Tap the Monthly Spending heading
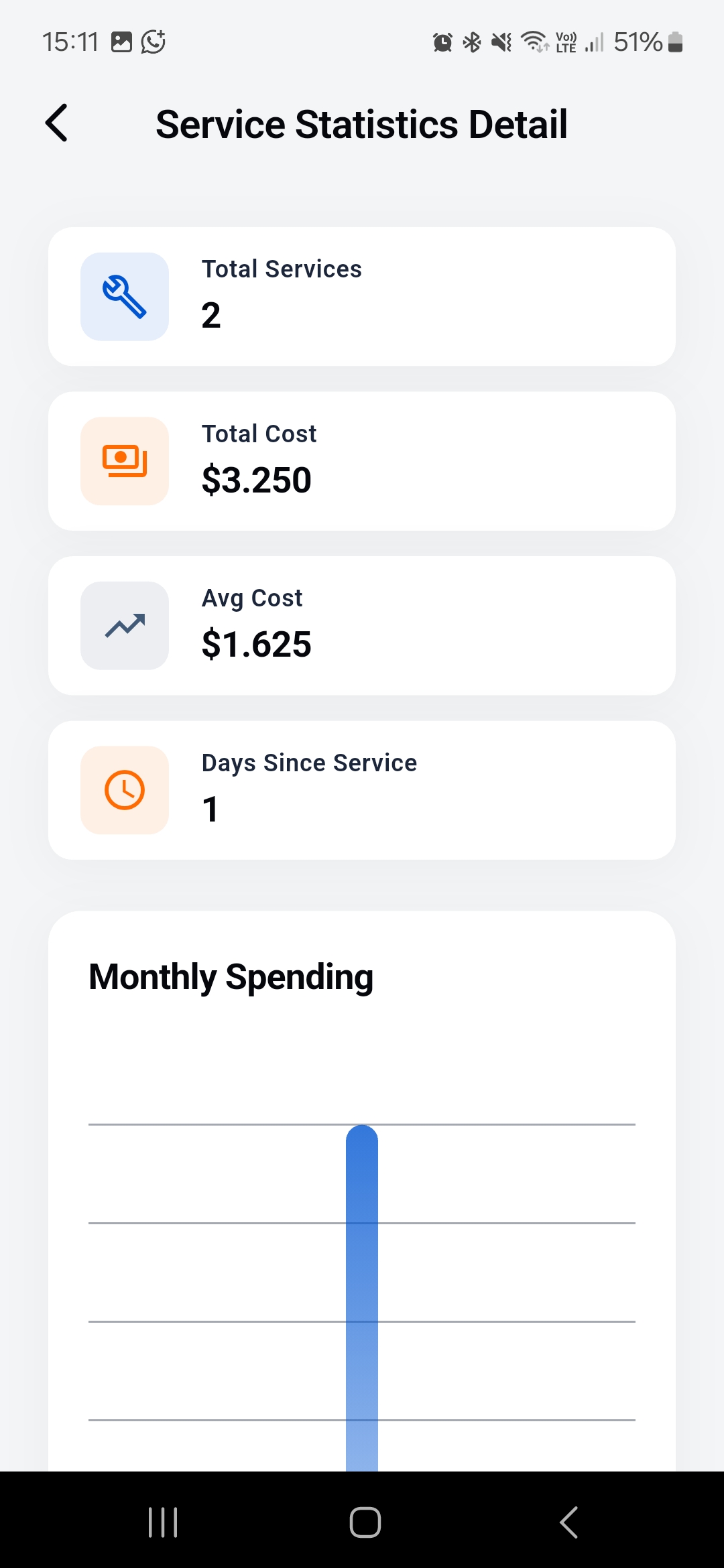724x1568 pixels. tap(231, 976)
